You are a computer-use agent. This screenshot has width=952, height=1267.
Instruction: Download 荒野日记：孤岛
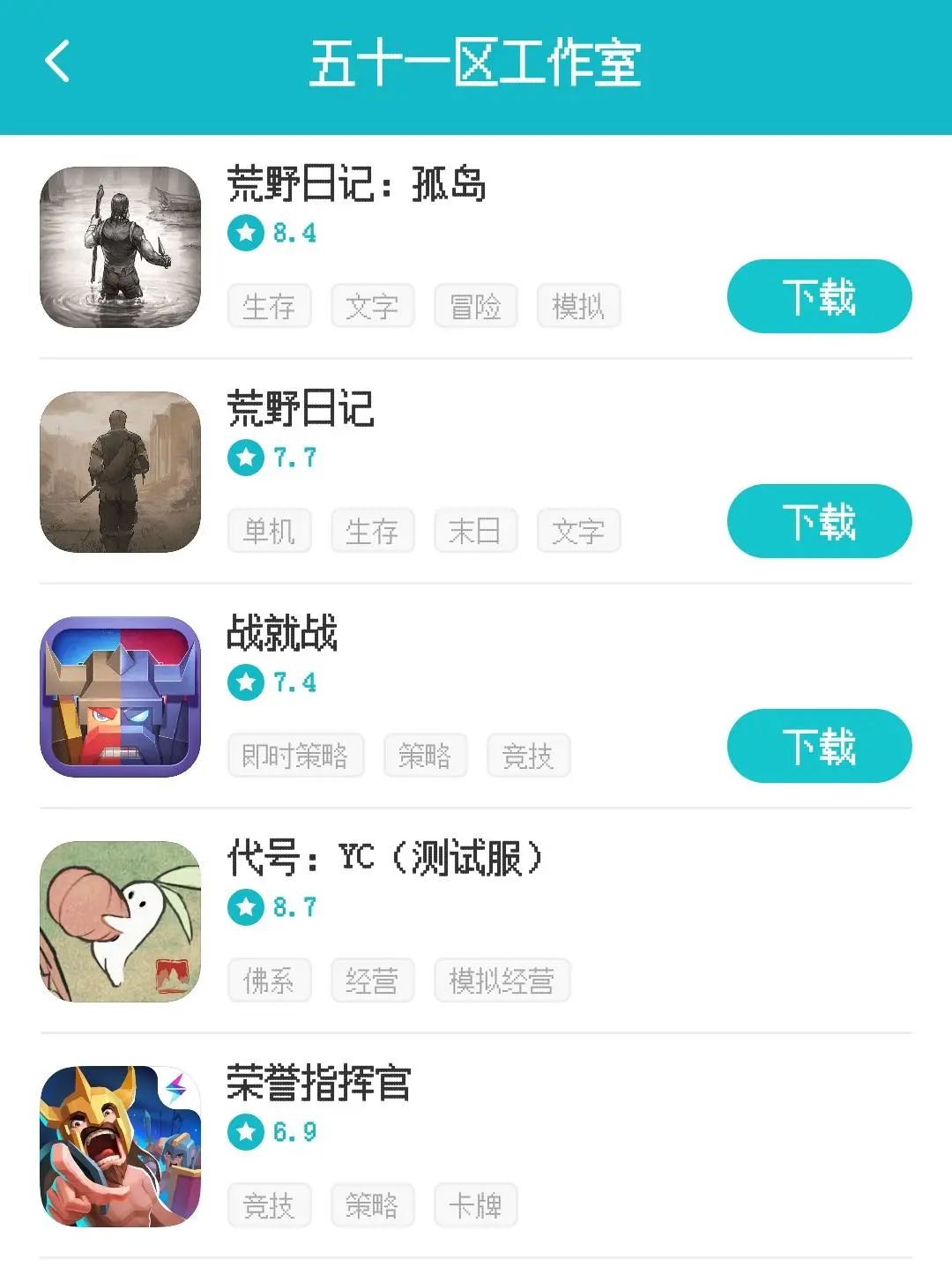[819, 296]
